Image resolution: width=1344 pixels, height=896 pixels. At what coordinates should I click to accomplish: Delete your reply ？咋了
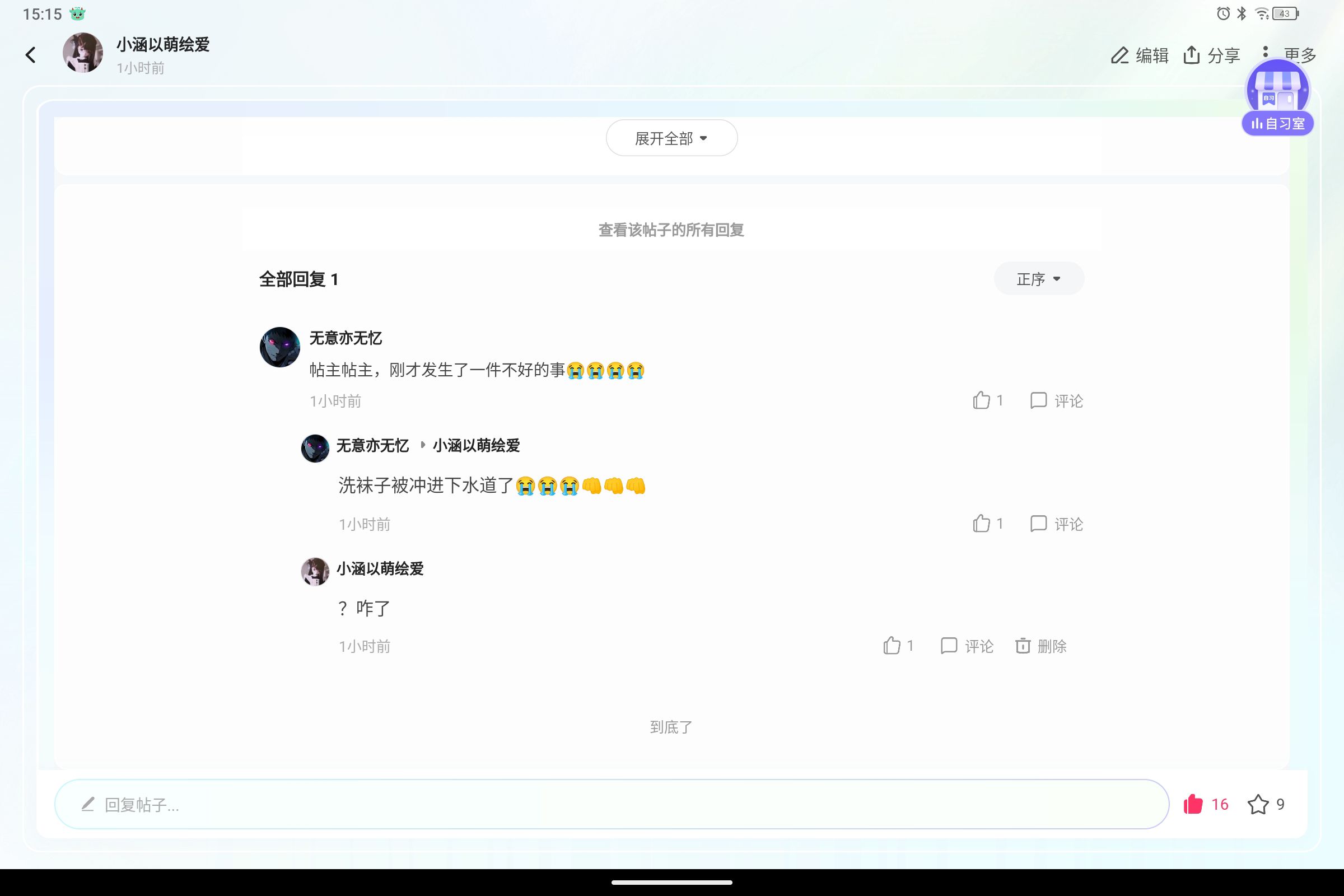1041,646
